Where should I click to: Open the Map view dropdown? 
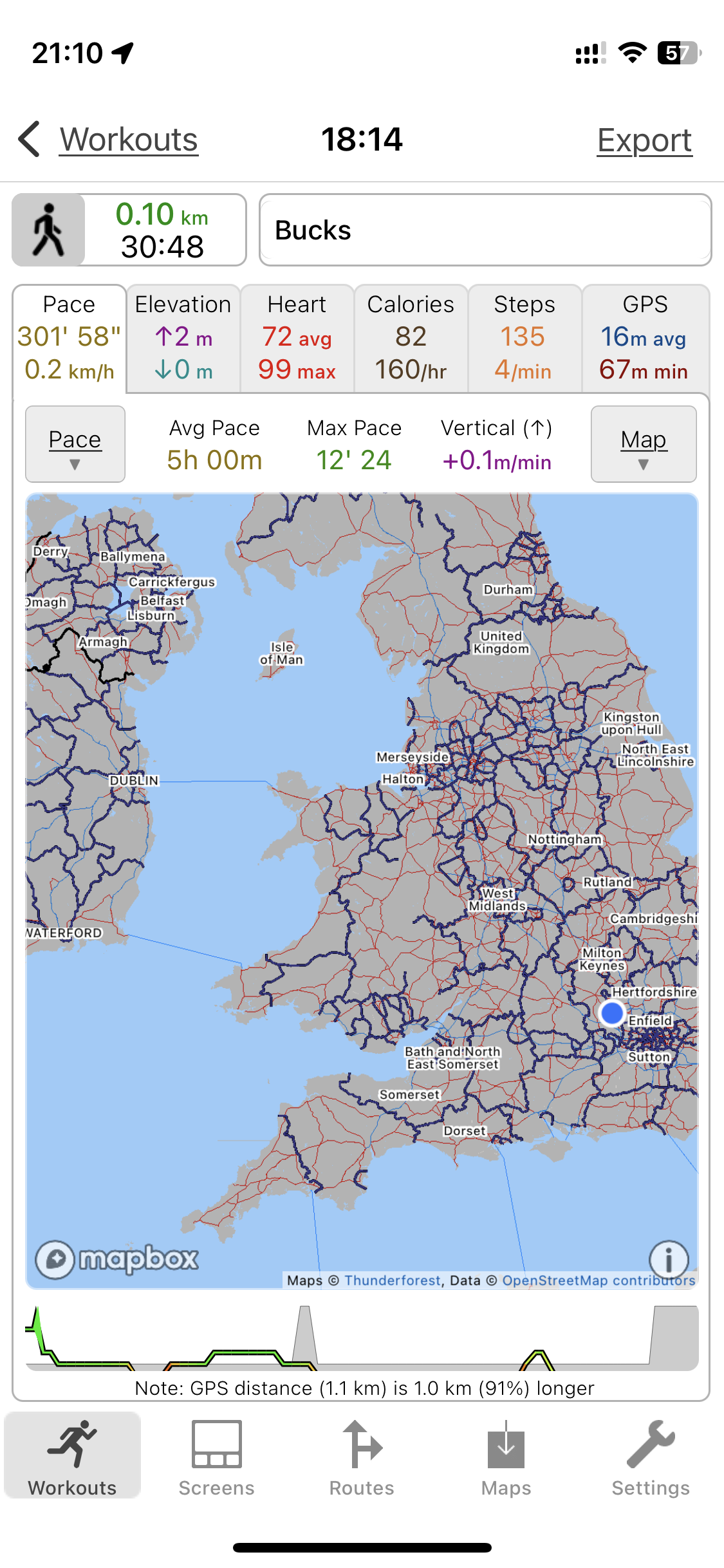coord(643,444)
